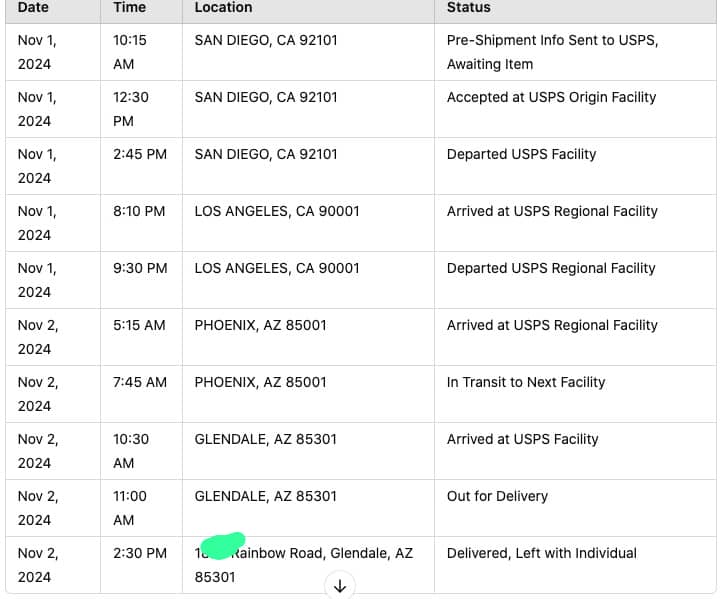Tap the scroll-to-bottom arrow button
The width and height of the screenshot is (728, 599).
pos(339,586)
